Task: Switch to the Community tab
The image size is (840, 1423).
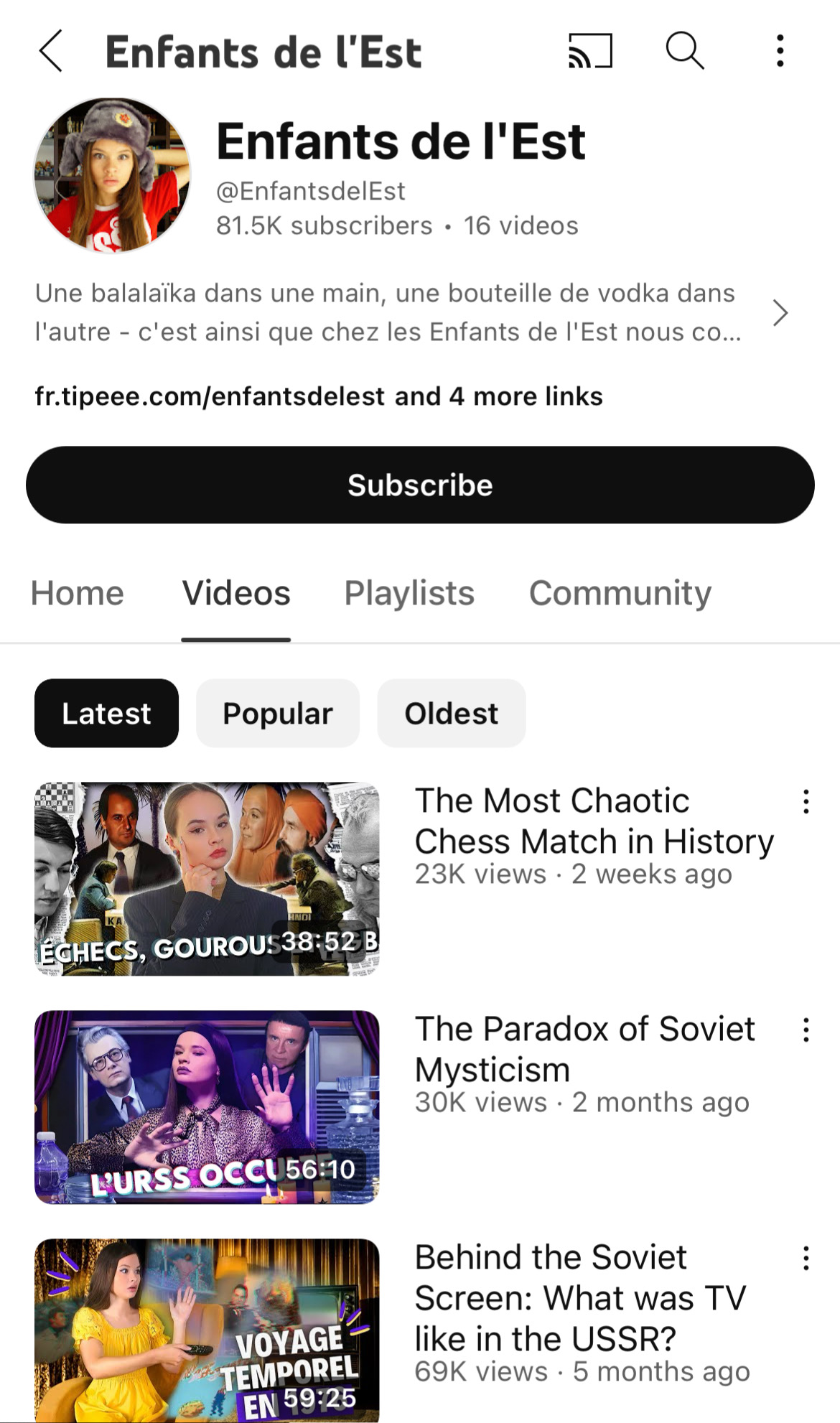Action: pos(620,593)
